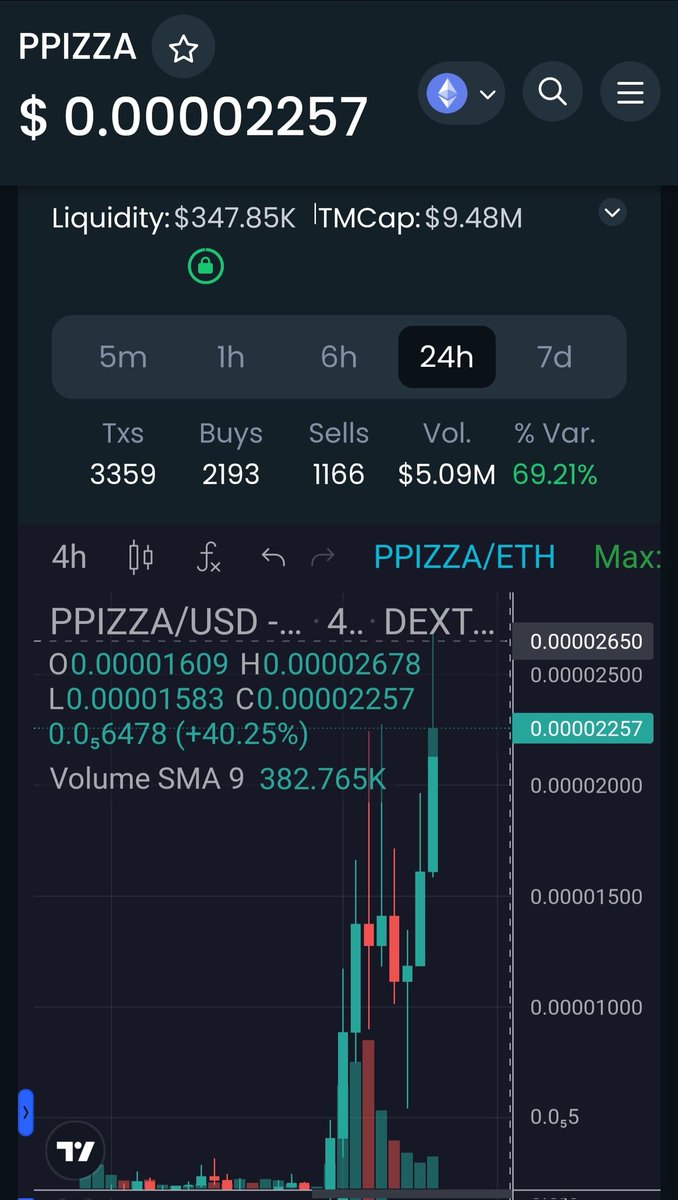Screen dimensions: 678x1200
Task: Open the candlestick chart type selector
Action: click(141, 557)
